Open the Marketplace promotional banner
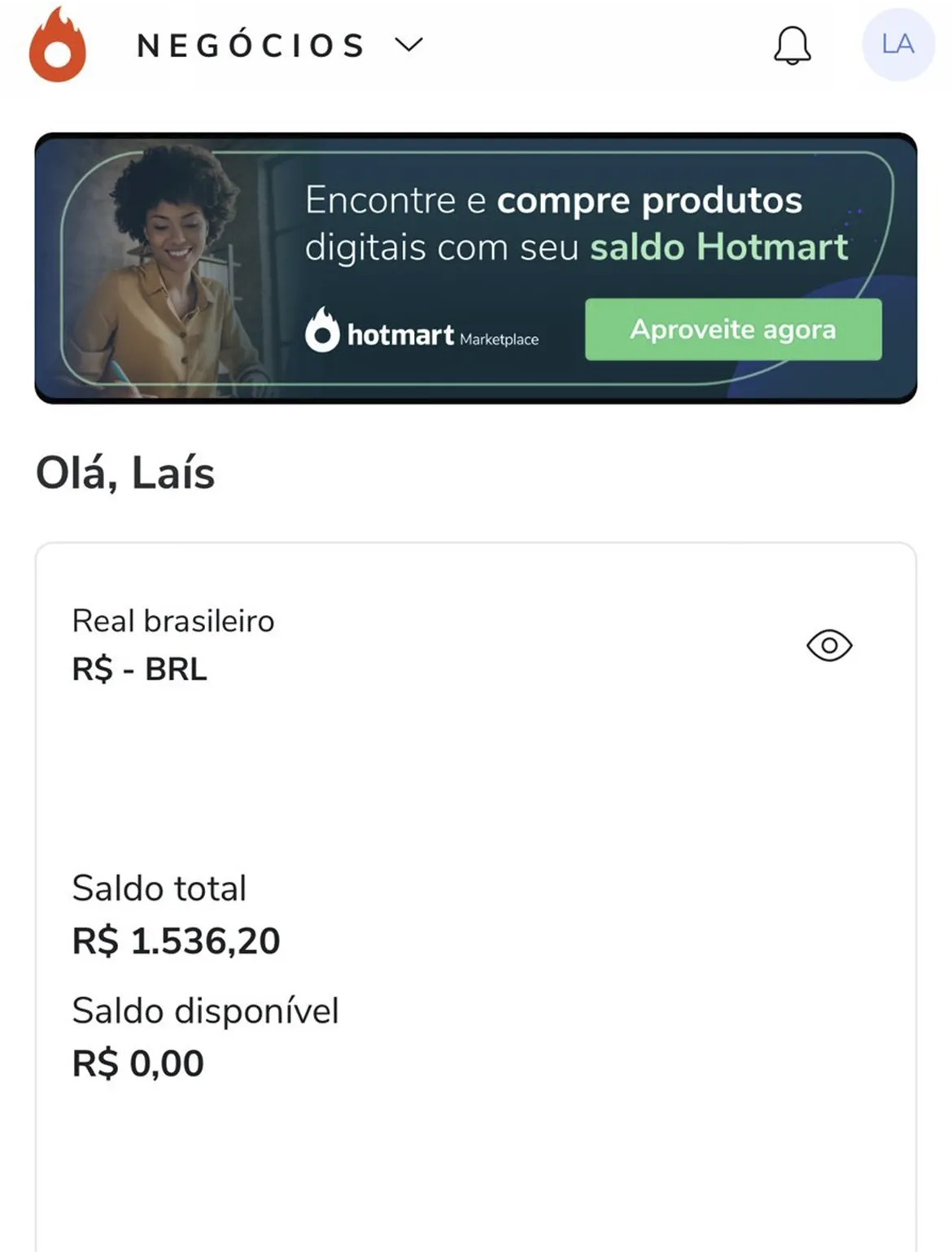952x1252 pixels. click(x=476, y=268)
